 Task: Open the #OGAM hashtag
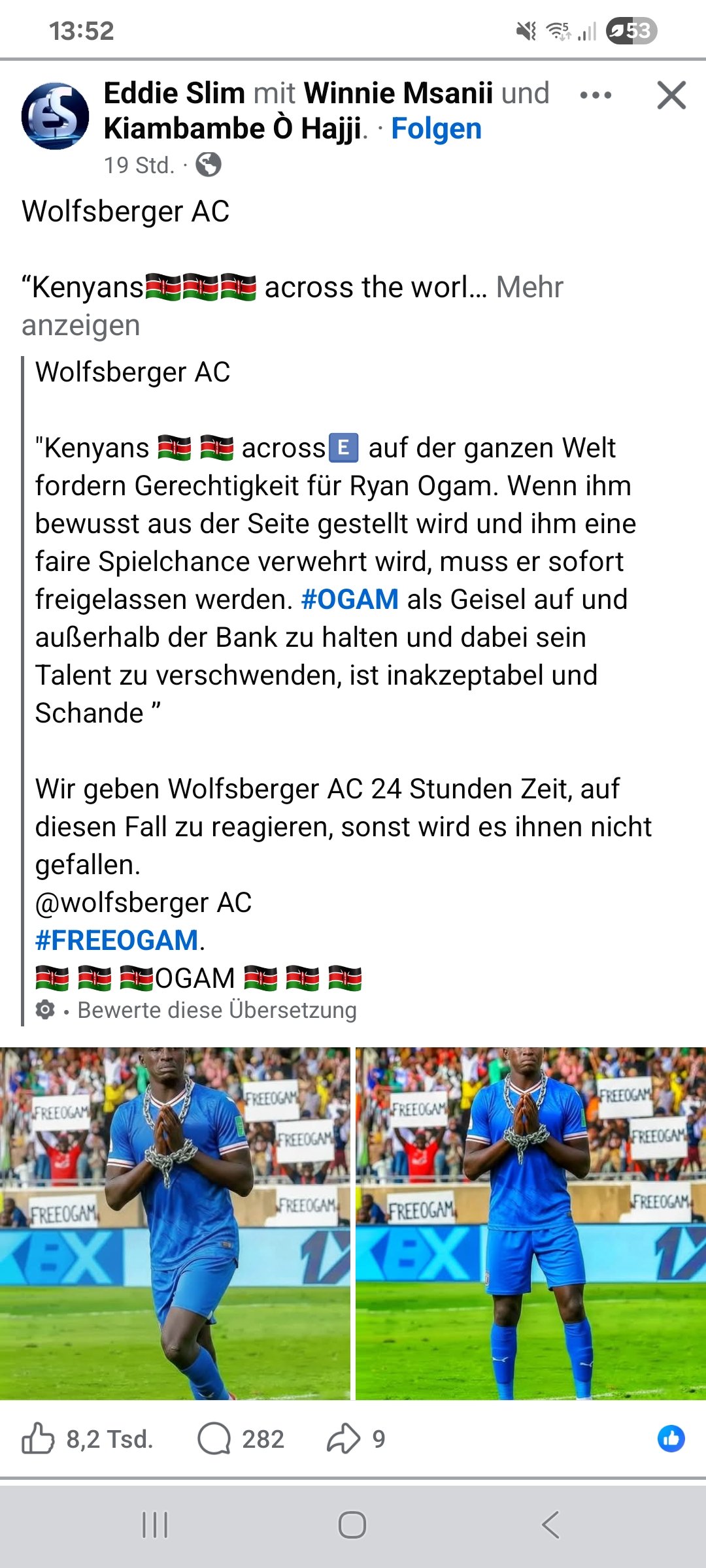click(x=350, y=599)
